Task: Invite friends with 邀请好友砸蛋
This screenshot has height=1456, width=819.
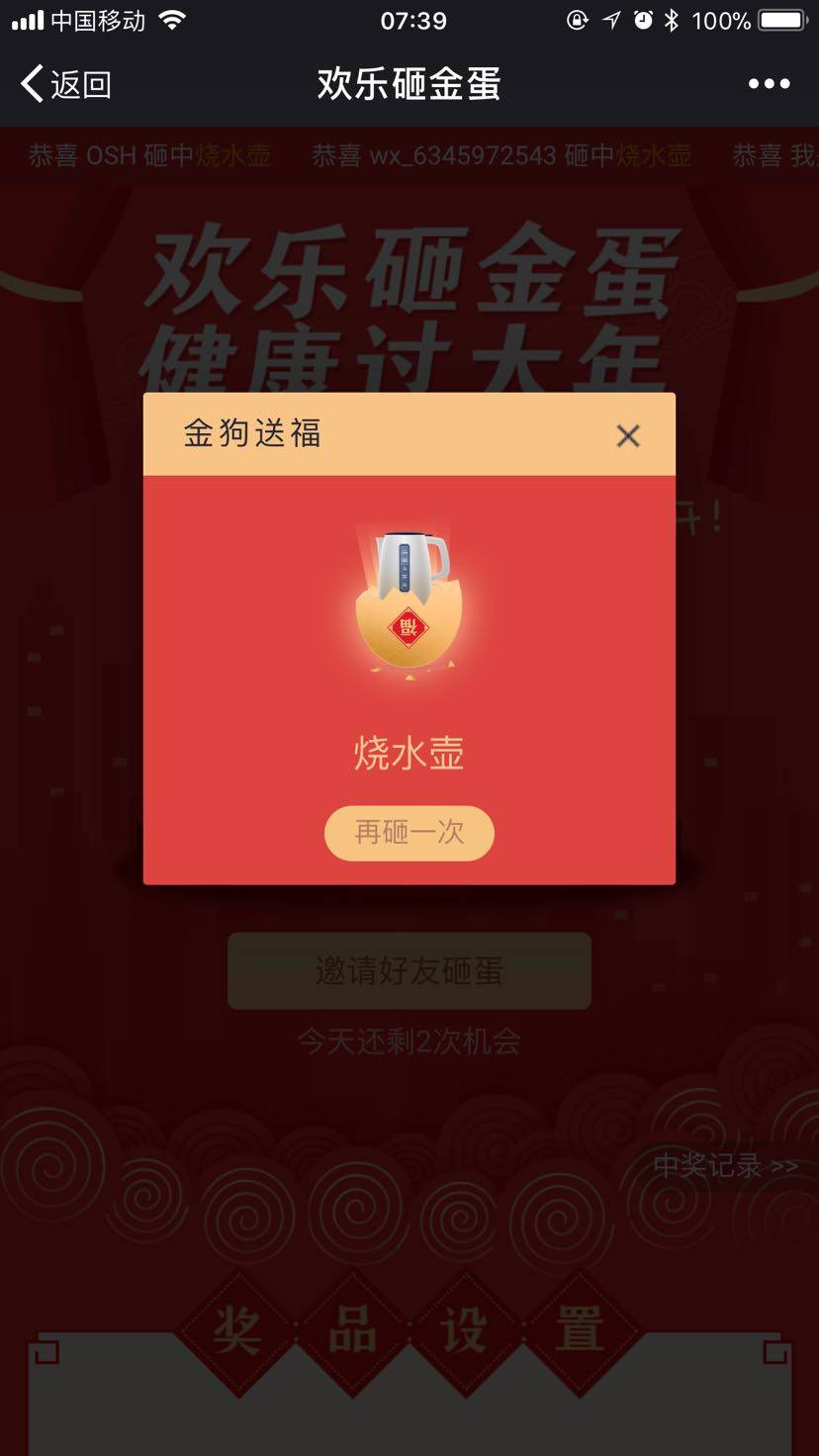Action: 409,971
